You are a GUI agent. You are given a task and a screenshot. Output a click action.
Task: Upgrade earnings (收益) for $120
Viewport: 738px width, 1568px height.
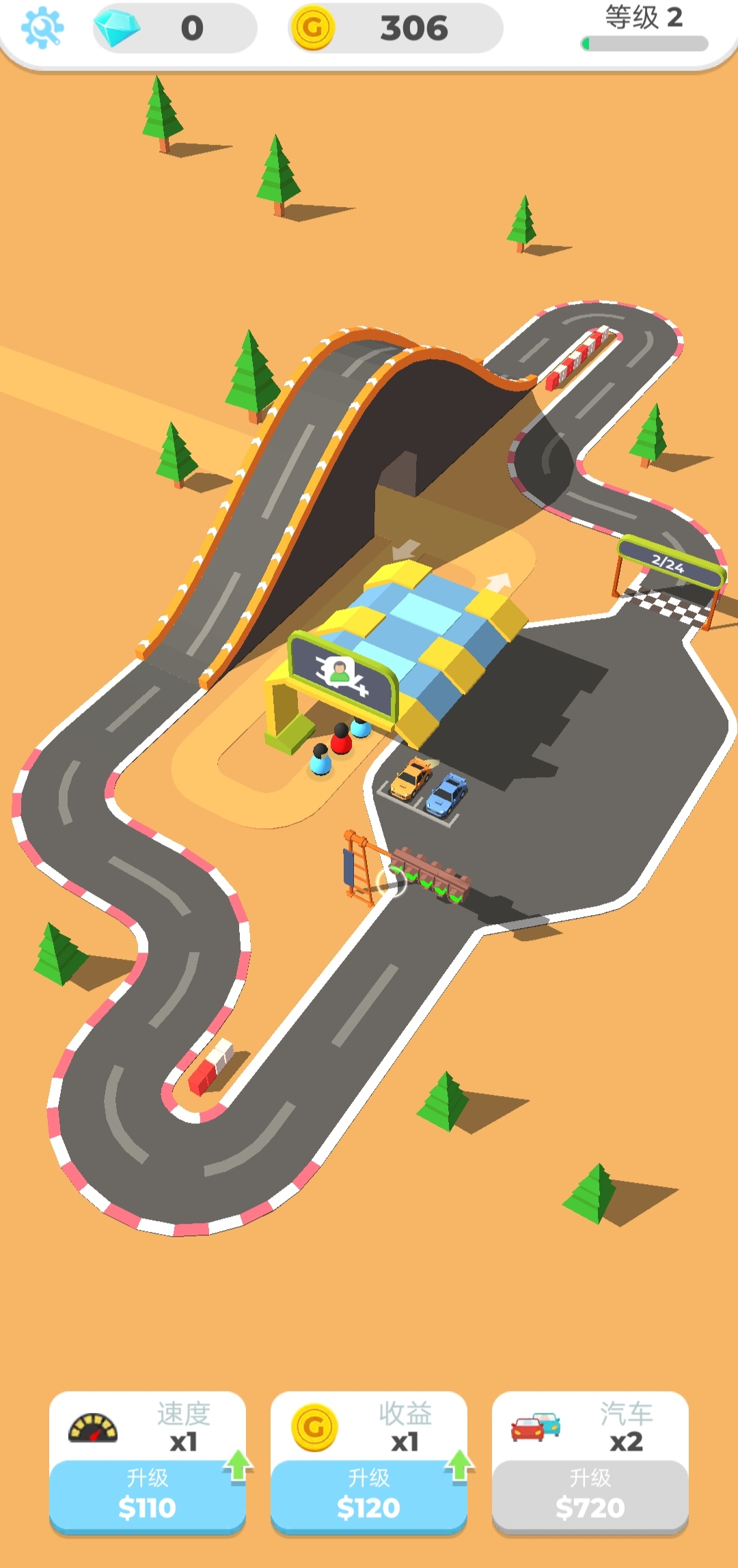pos(368,1496)
